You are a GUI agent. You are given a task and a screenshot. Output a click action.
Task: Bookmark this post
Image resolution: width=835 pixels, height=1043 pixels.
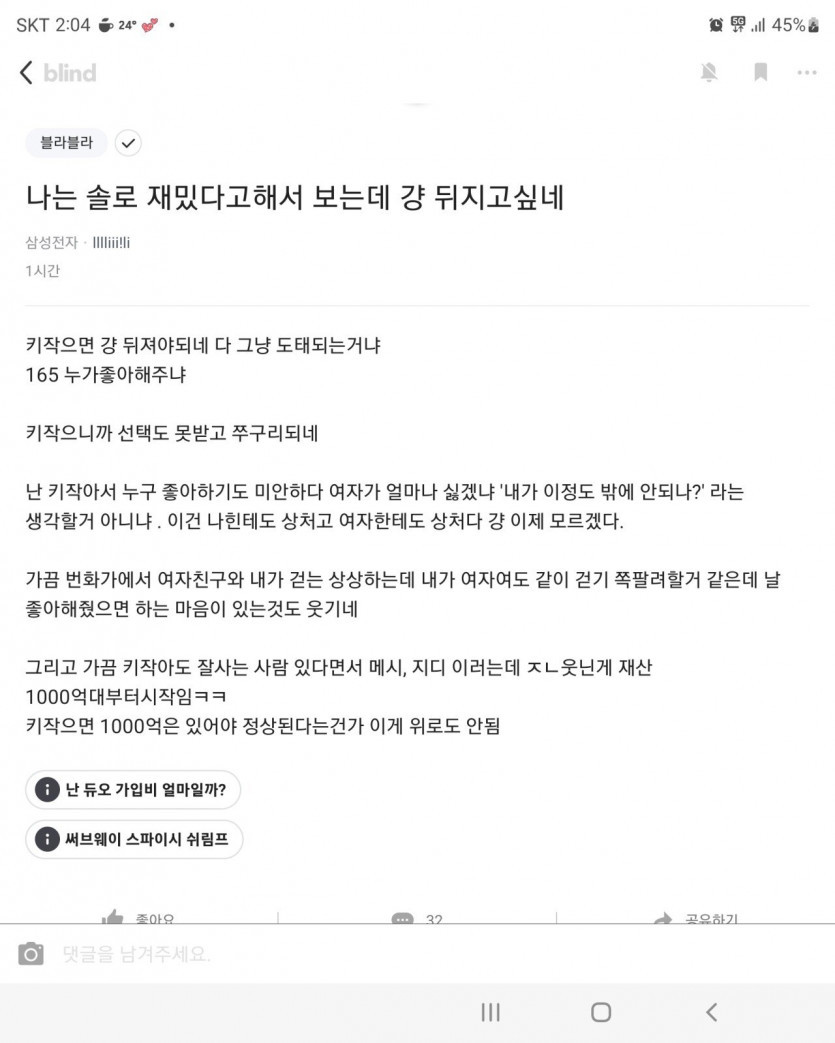point(760,72)
